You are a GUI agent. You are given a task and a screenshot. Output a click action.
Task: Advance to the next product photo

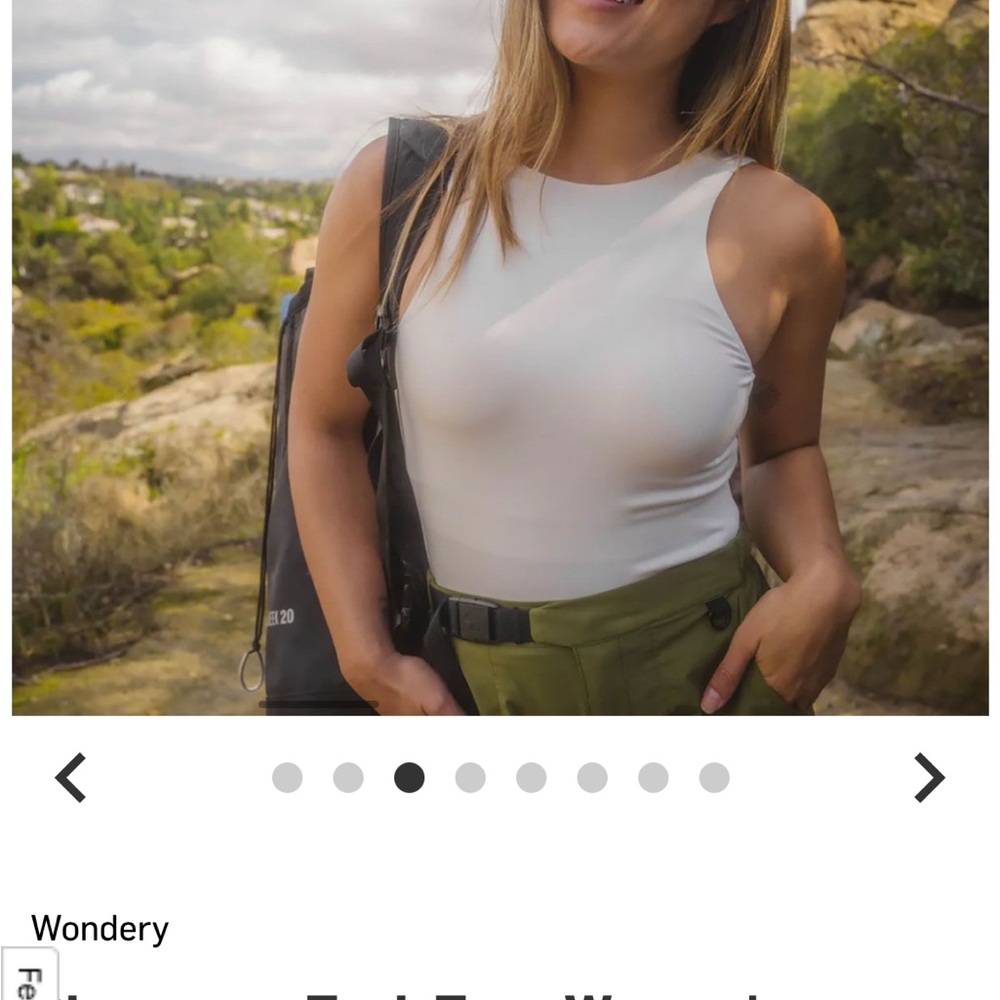(x=929, y=778)
